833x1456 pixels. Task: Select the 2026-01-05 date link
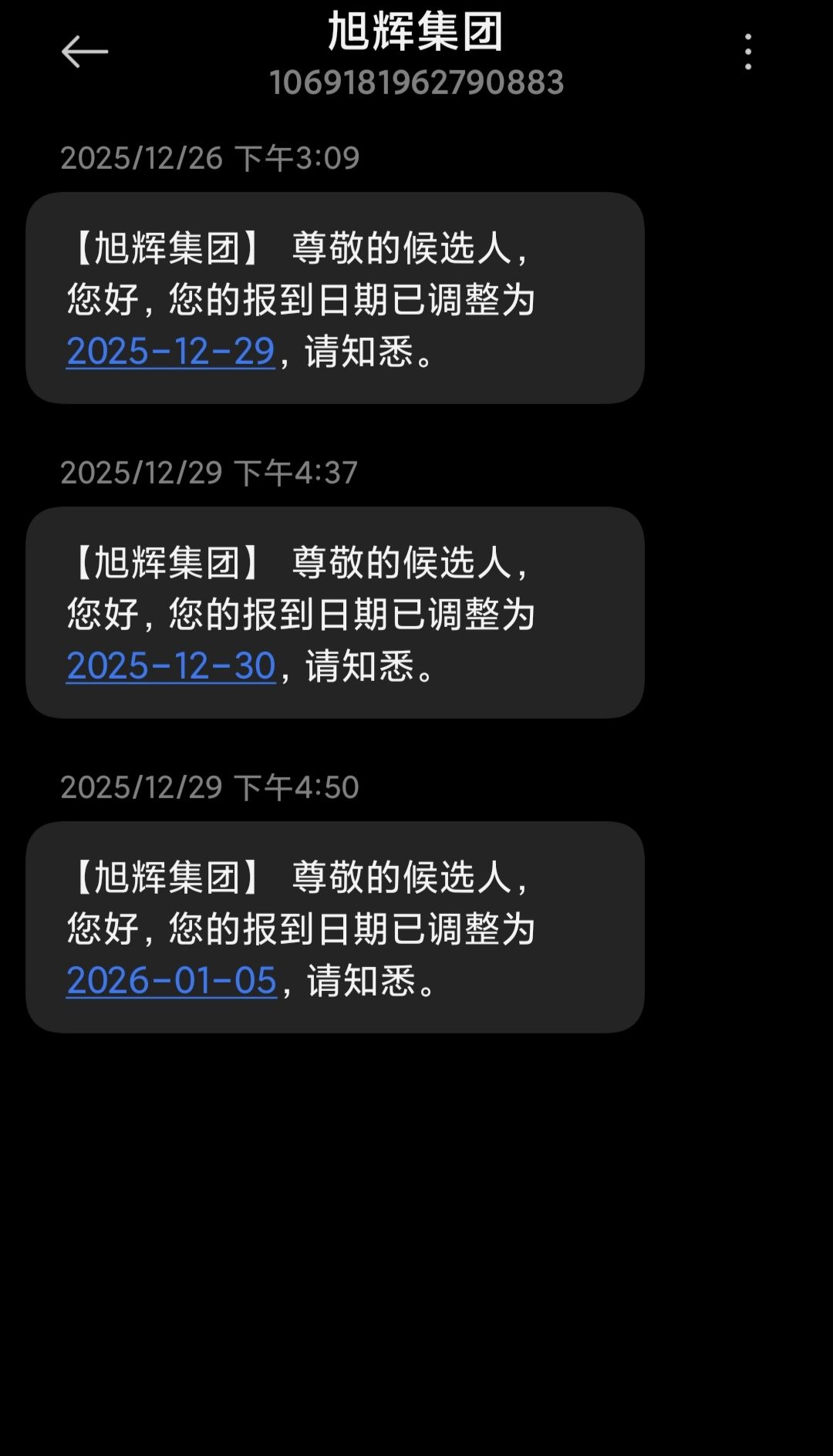click(x=171, y=981)
